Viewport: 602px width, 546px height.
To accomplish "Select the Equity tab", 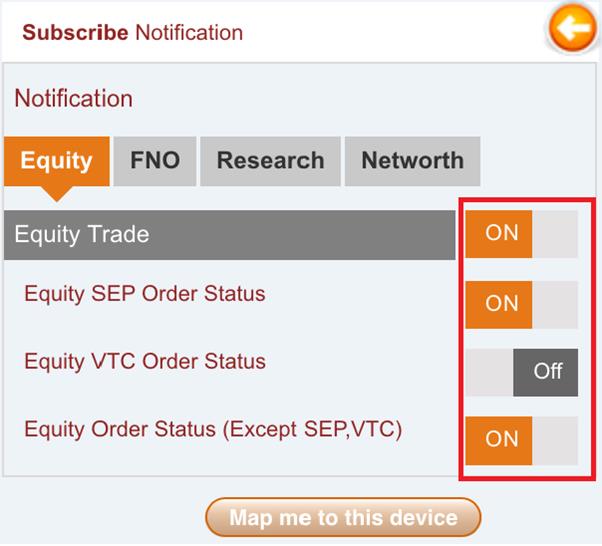I will coord(56,161).
